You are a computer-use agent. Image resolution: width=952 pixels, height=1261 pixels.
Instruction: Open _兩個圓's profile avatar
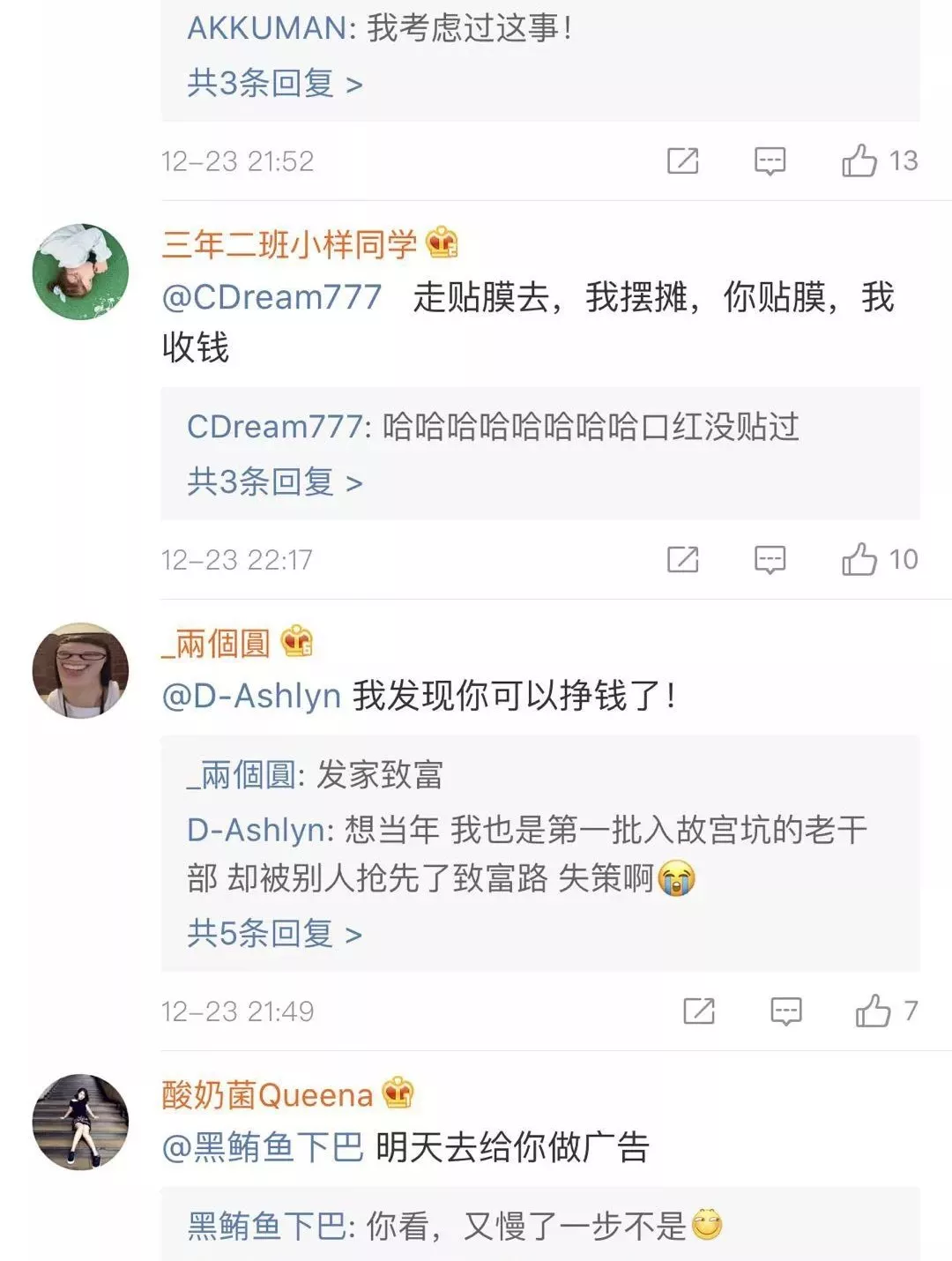tap(80, 670)
